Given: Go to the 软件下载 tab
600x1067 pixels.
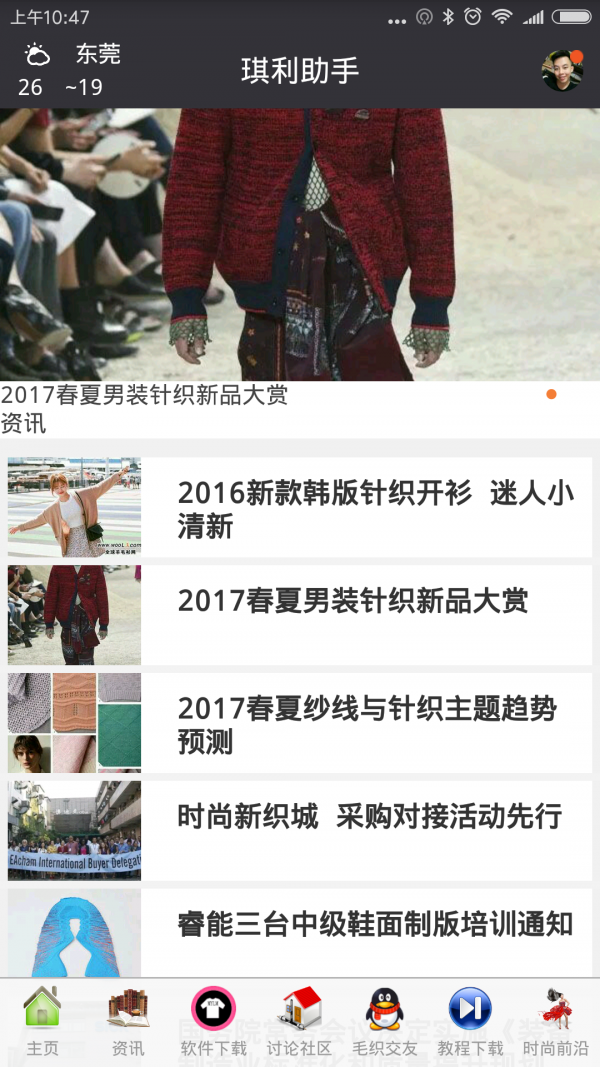Looking at the screenshot, I should pyautogui.click(x=213, y=1022).
